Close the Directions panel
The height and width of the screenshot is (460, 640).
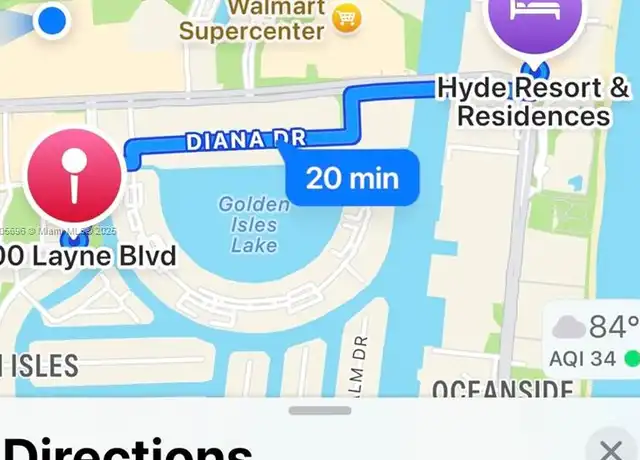609,446
